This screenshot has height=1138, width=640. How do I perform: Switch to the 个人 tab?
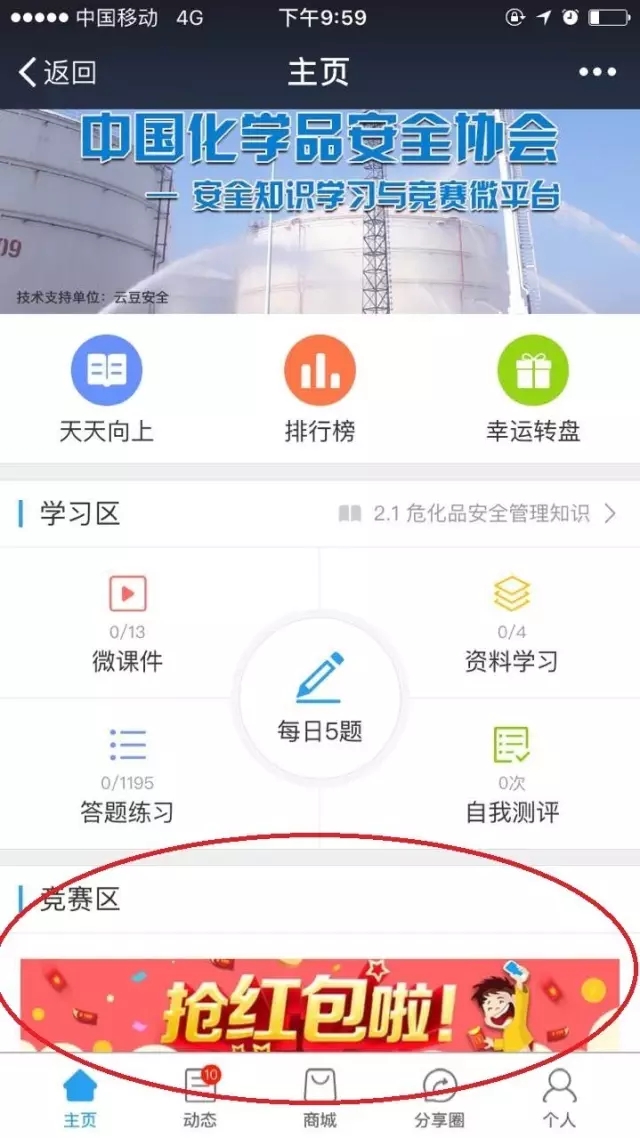coord(559,1096)
